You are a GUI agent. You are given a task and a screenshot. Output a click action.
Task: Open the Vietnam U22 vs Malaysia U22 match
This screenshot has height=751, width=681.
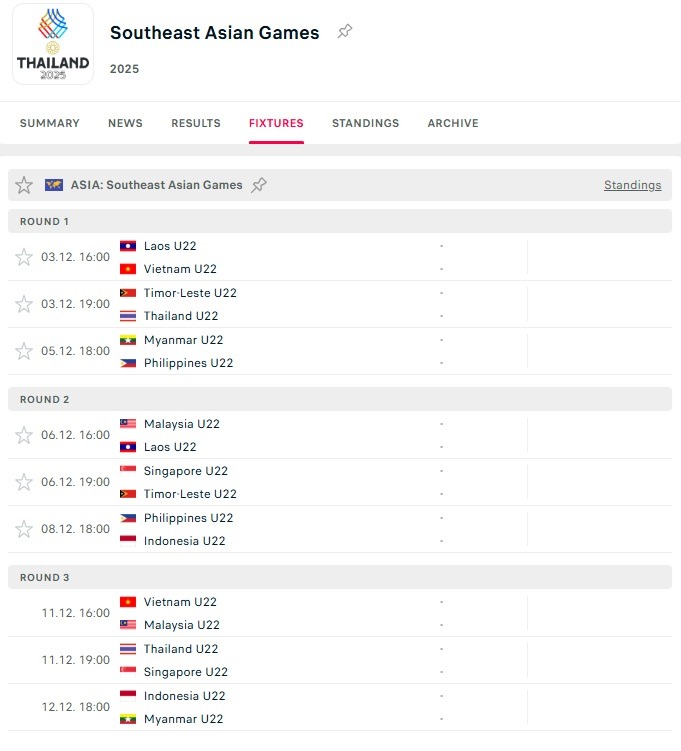pyautogui.click(x=180, y=613)
